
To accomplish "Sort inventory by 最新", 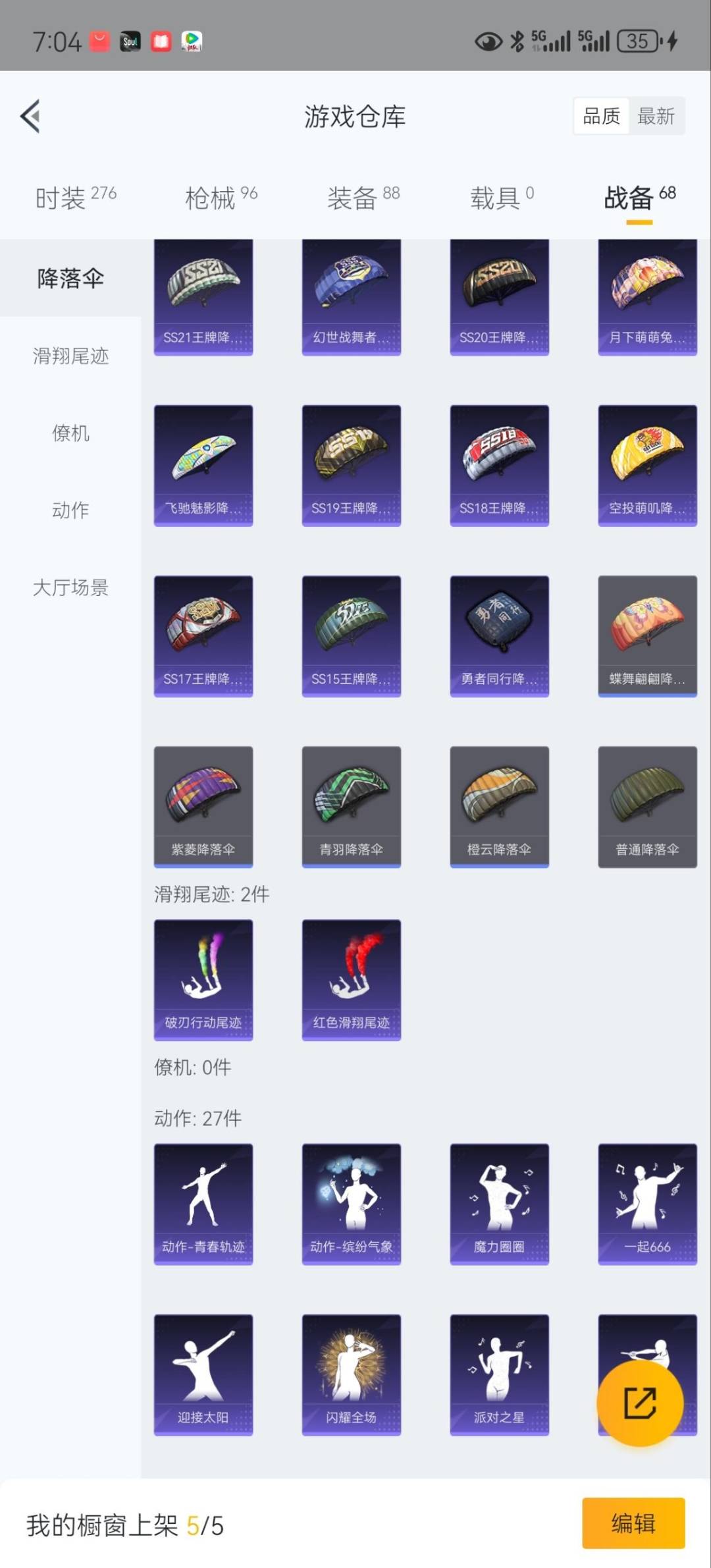I will tap(656, 117).
